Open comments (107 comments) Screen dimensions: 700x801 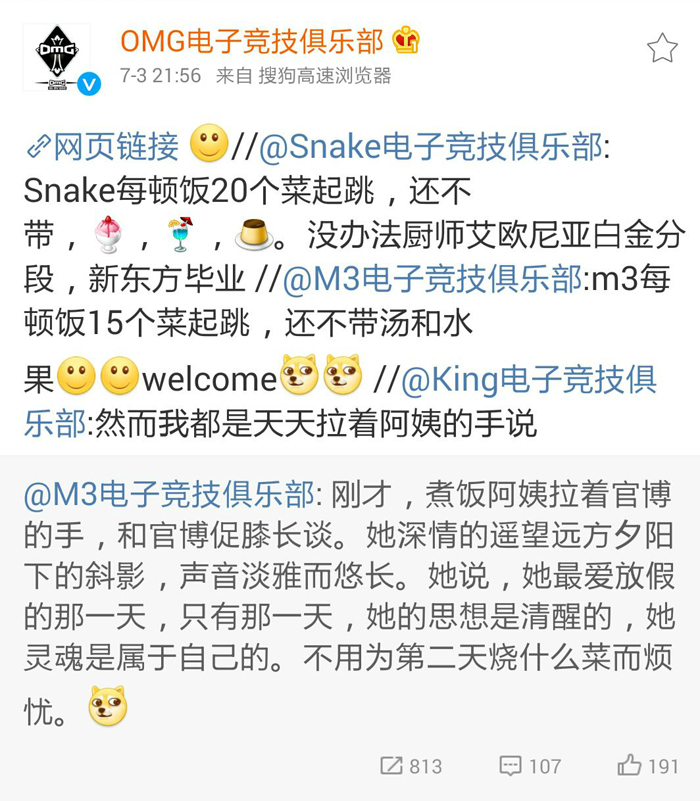pos(530,766)
